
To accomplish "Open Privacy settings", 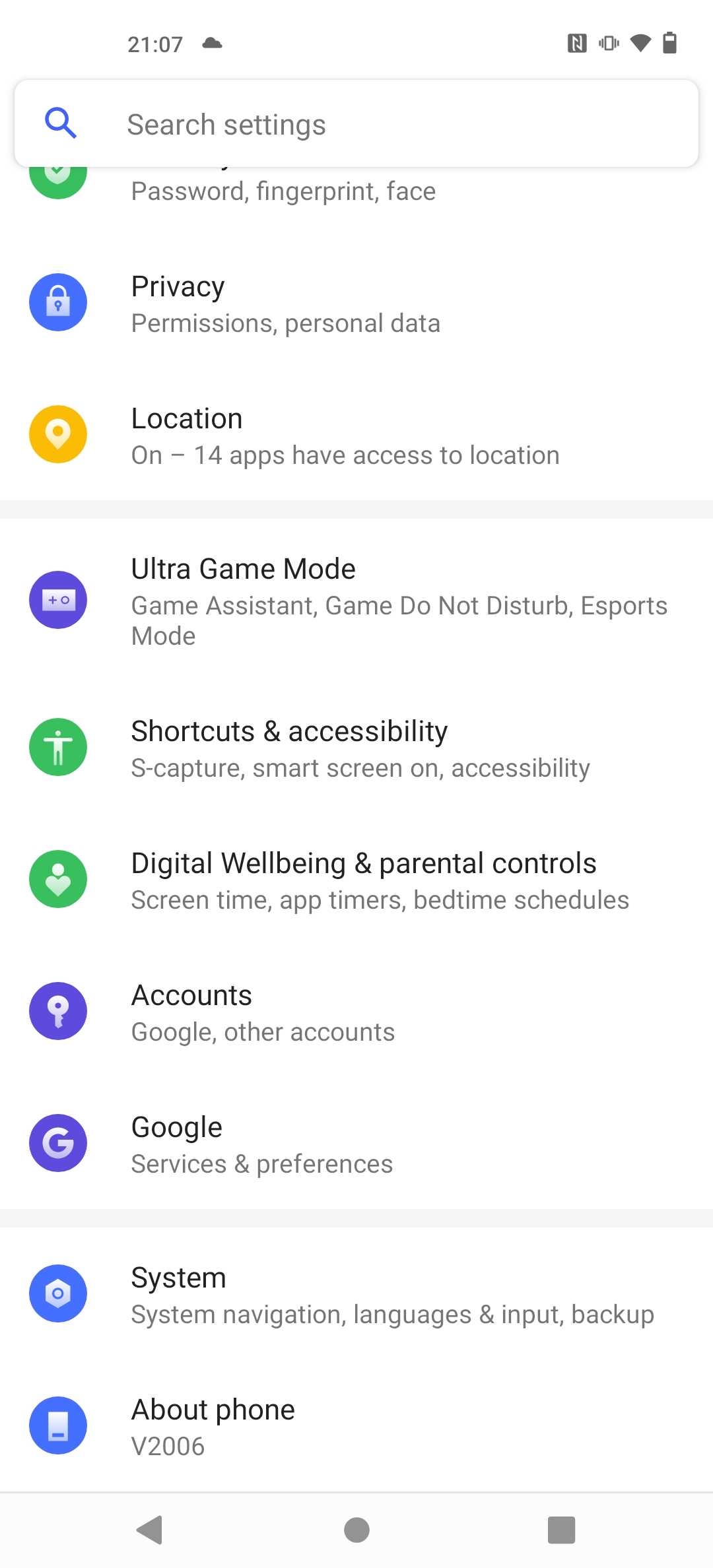I will [x=356, y=304].
